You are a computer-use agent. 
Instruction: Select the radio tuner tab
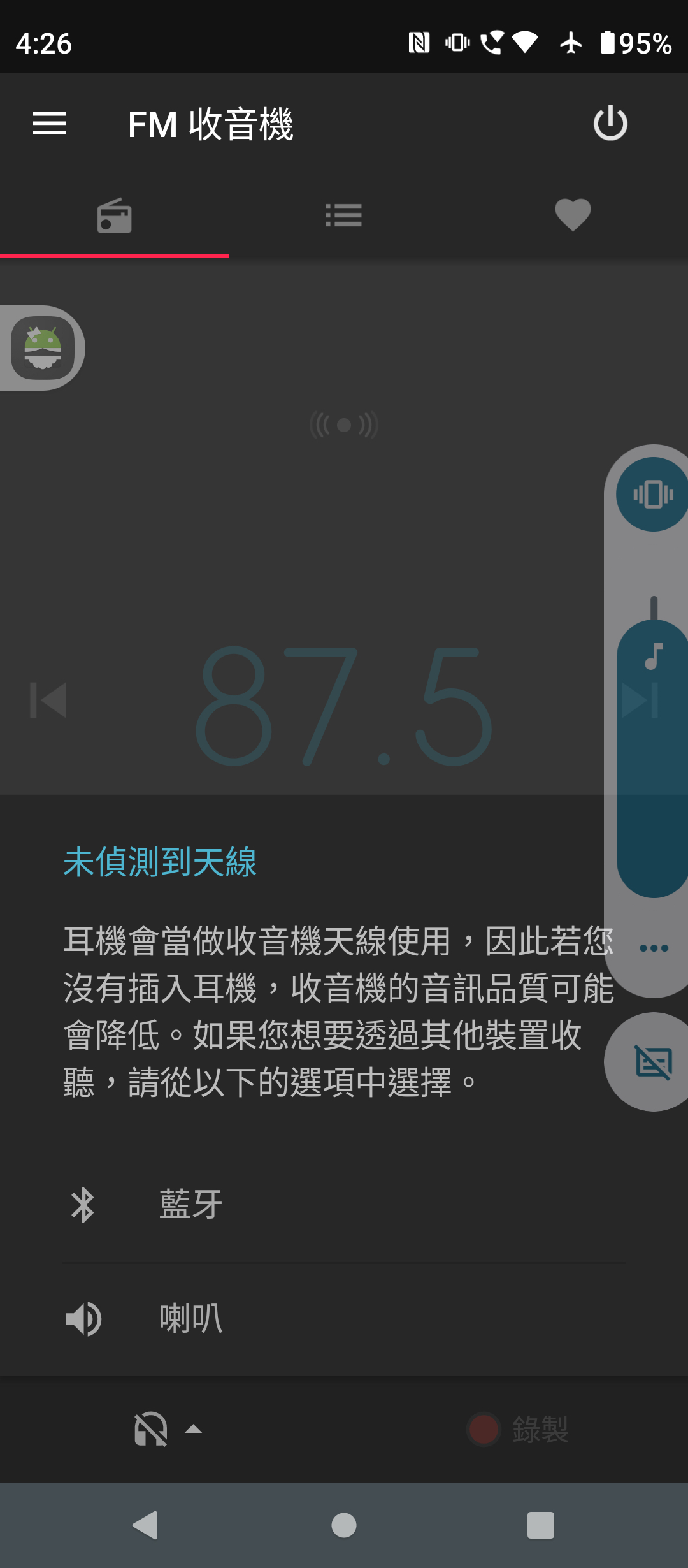115,215
